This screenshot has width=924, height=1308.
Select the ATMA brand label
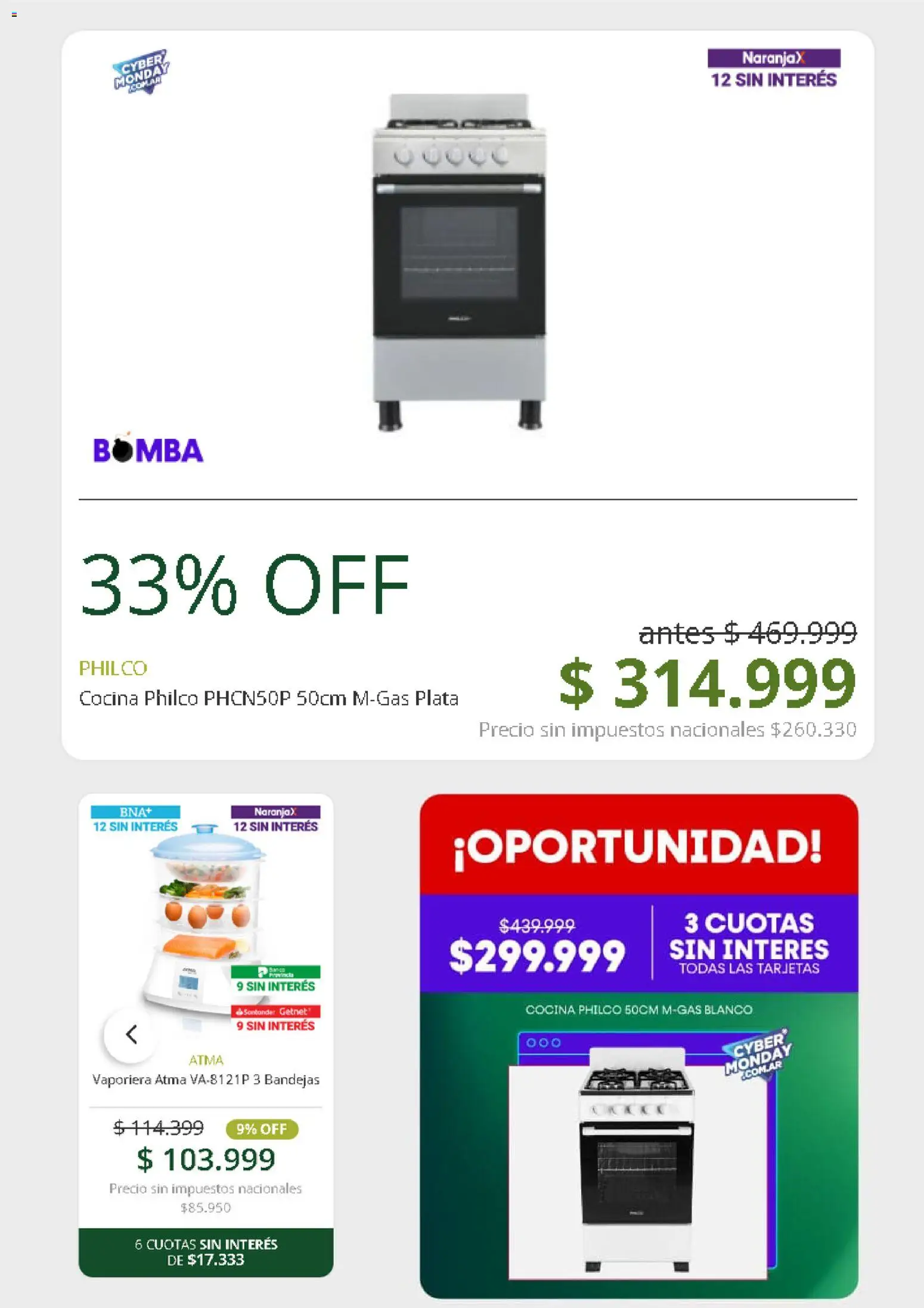tap(206, 1060)
